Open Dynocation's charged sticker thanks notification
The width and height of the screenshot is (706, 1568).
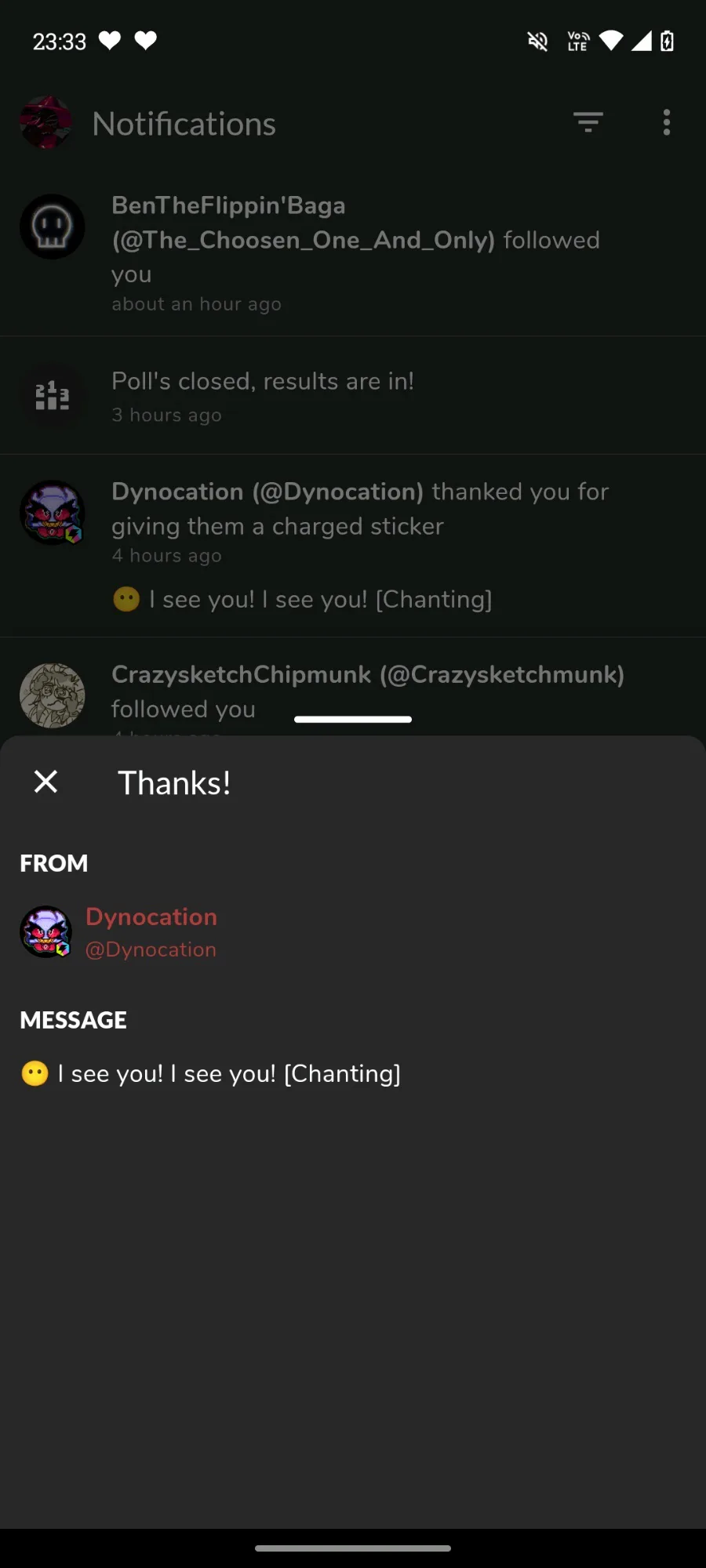353,546
